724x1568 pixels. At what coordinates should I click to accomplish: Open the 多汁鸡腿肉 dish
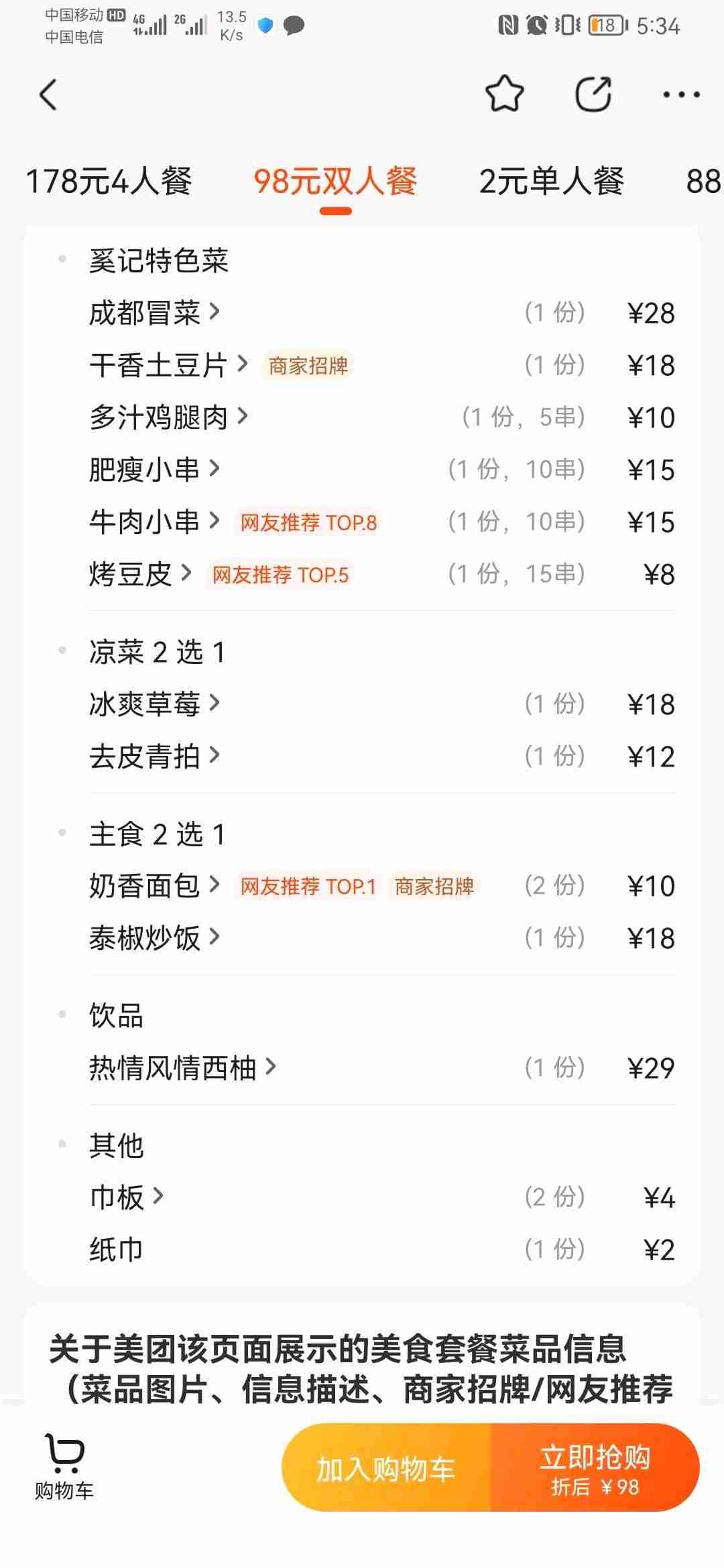click(168, 417)
